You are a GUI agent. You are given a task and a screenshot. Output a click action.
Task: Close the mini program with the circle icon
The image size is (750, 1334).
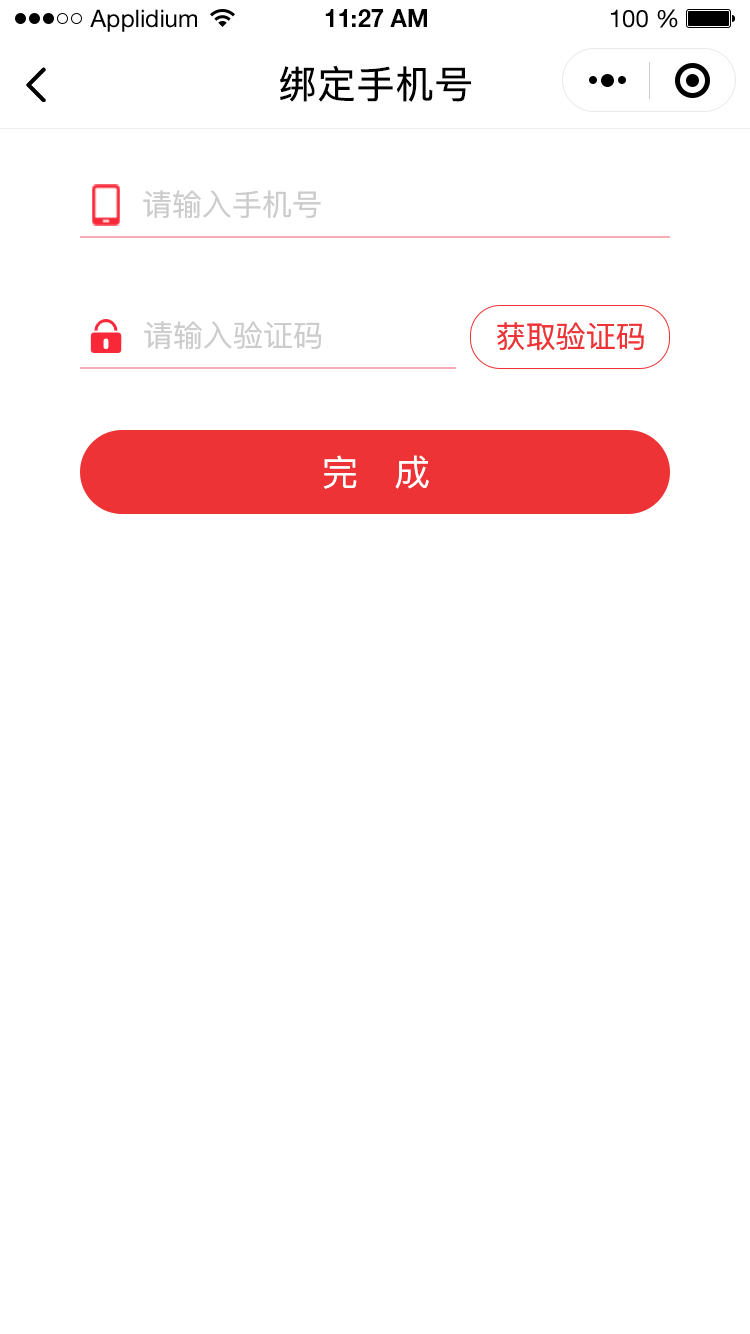[692, 81]
